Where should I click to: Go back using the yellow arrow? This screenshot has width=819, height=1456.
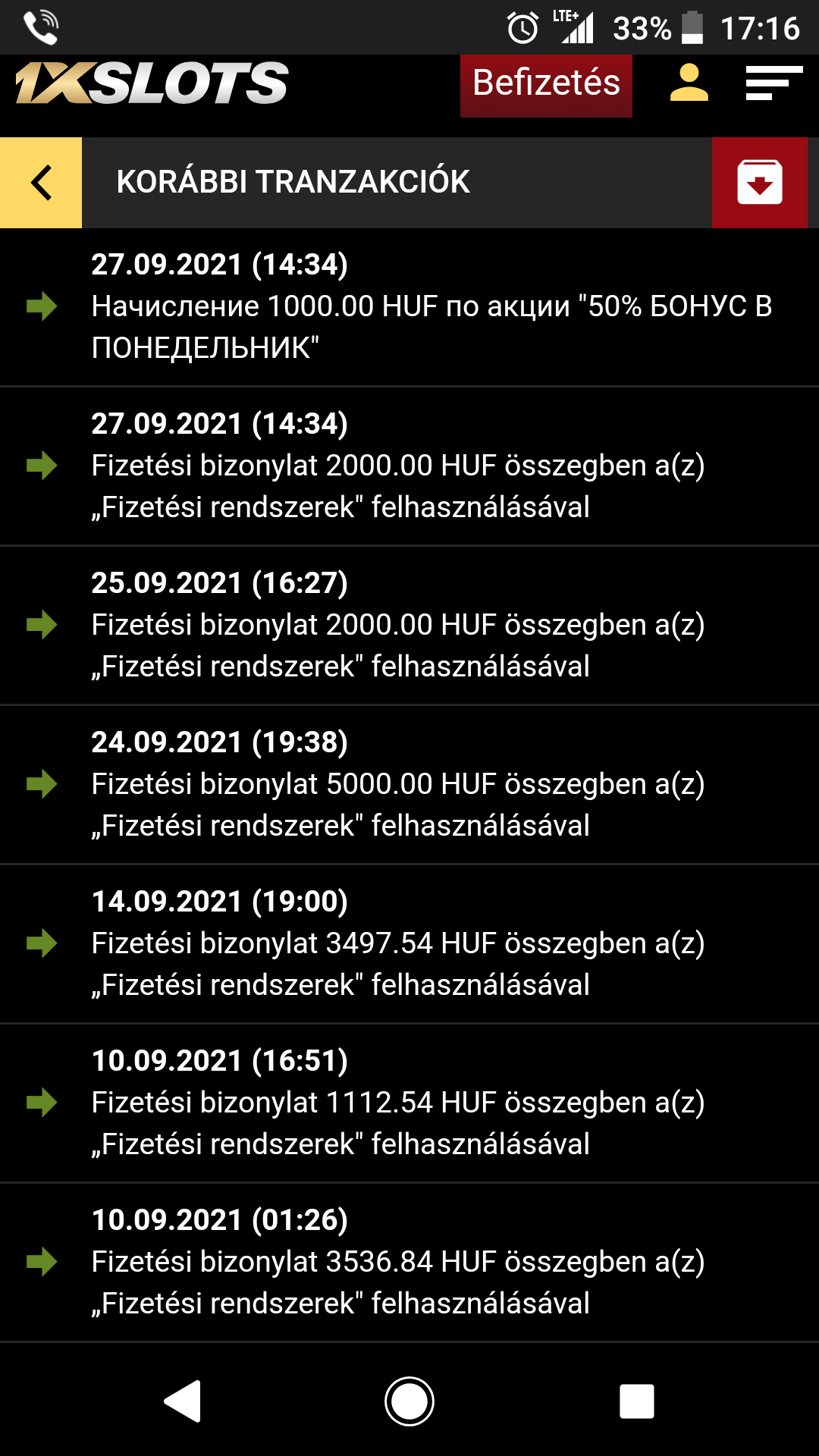click(x=41, y=183)
